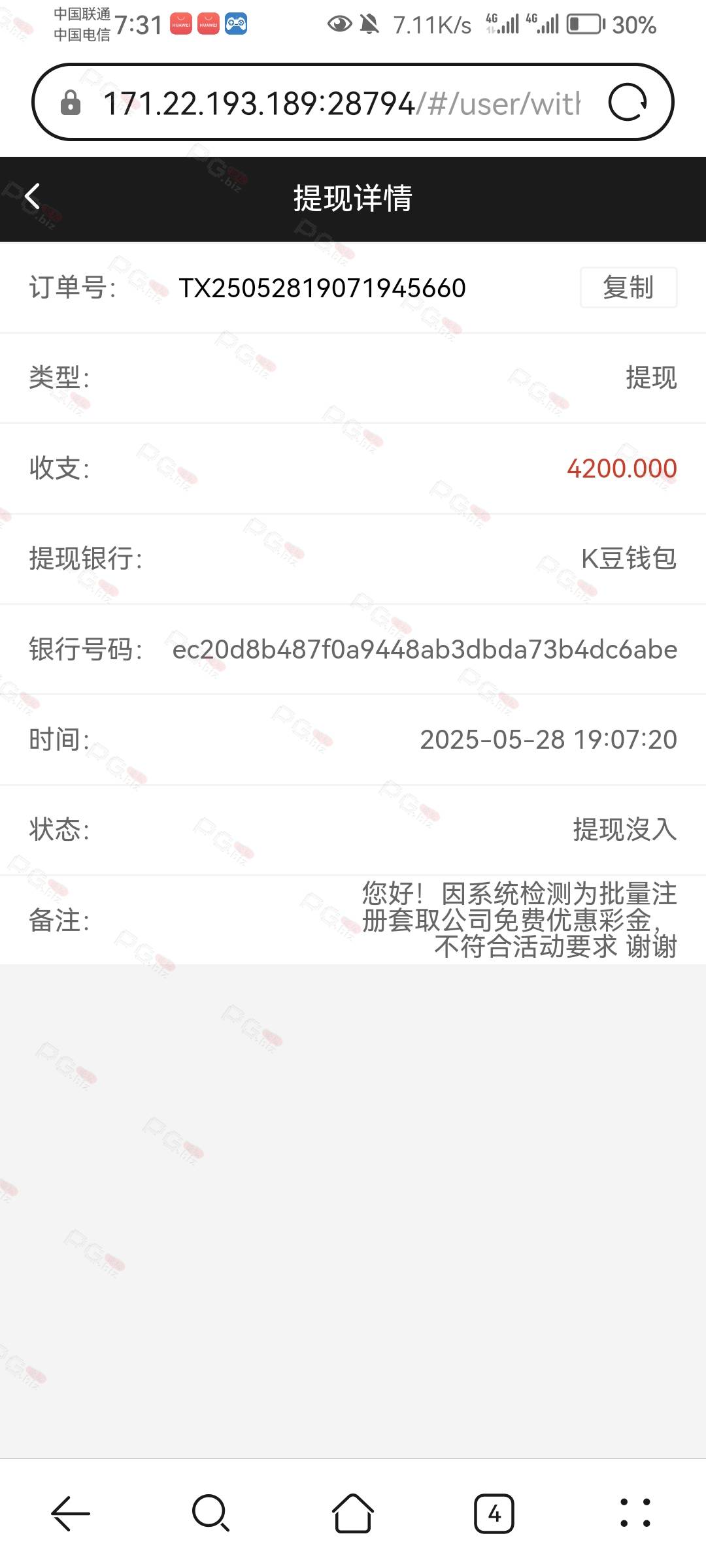Screen dimensions: 706x1568
Task: Go back from the 提现详情 page
Action: pyautogui.click(x=33, y=196)
